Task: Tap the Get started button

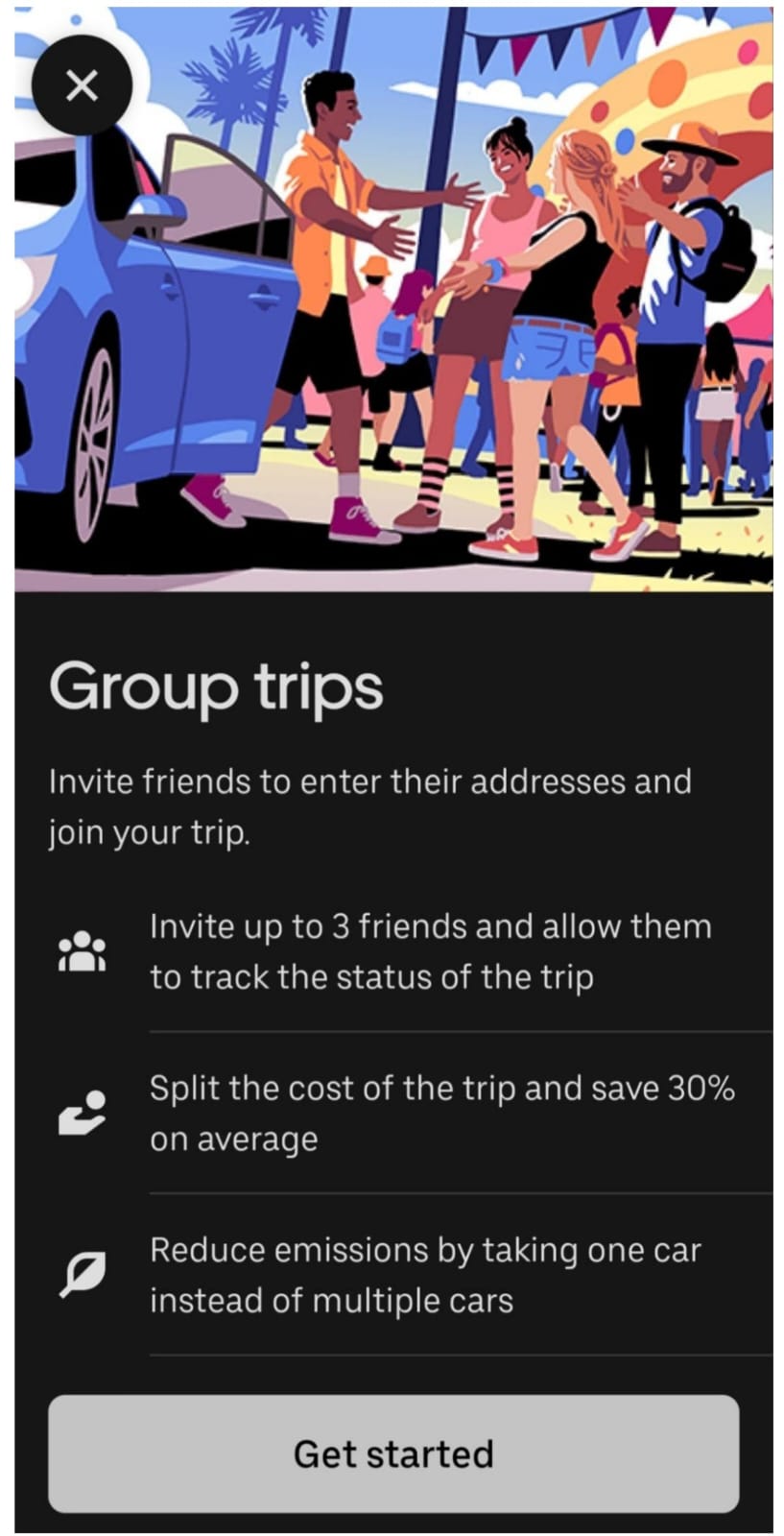Action: click(x=393, y=1452)
